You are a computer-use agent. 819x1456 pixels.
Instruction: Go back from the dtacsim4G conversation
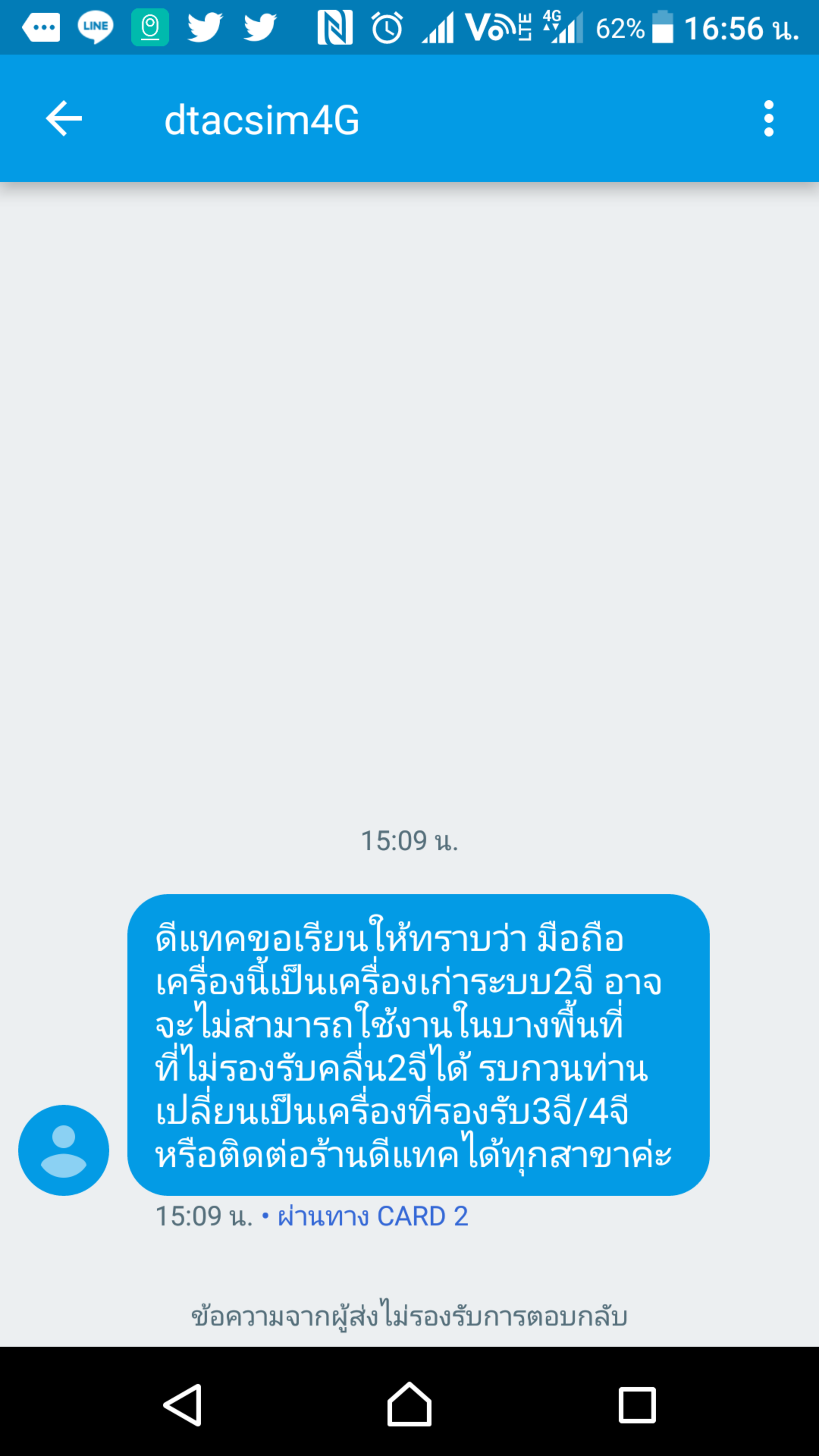[x=64, y=119]
